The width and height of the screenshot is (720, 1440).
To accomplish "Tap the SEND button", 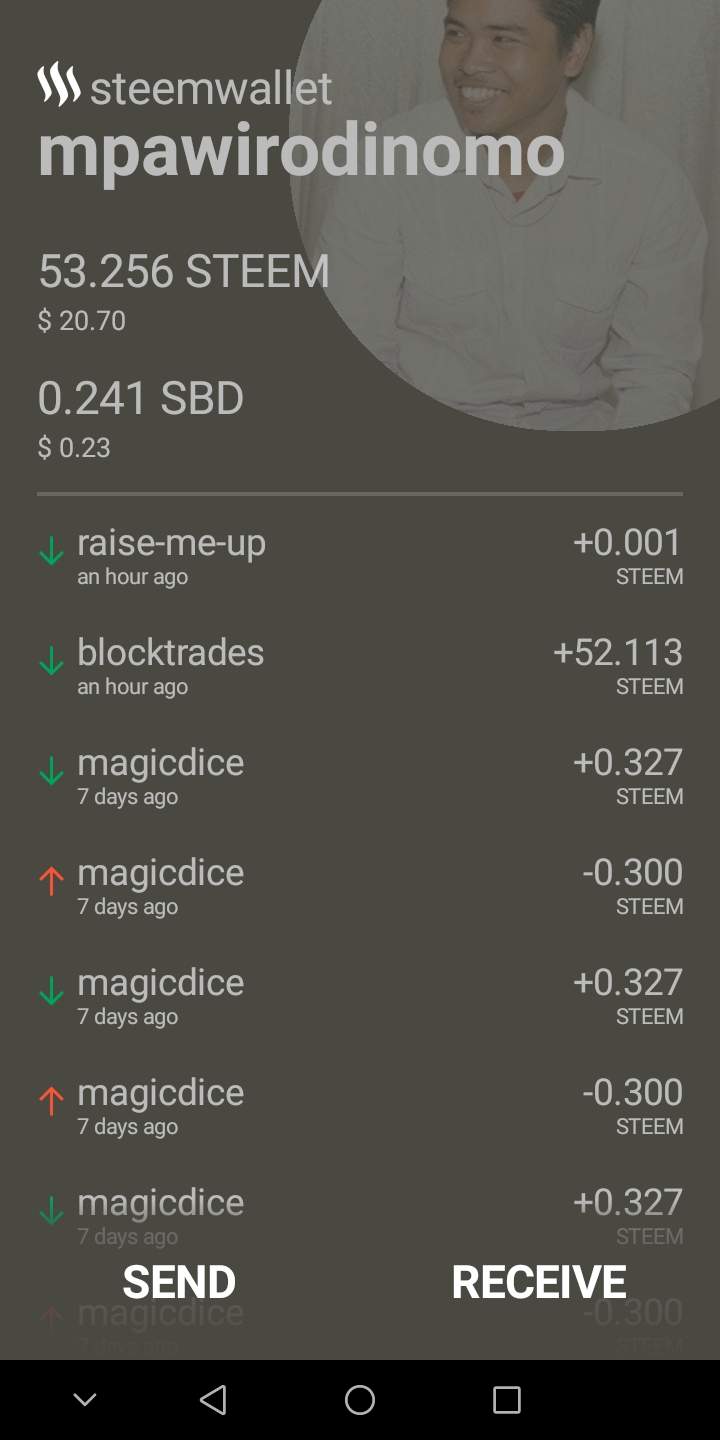I will click(179, 1282).
